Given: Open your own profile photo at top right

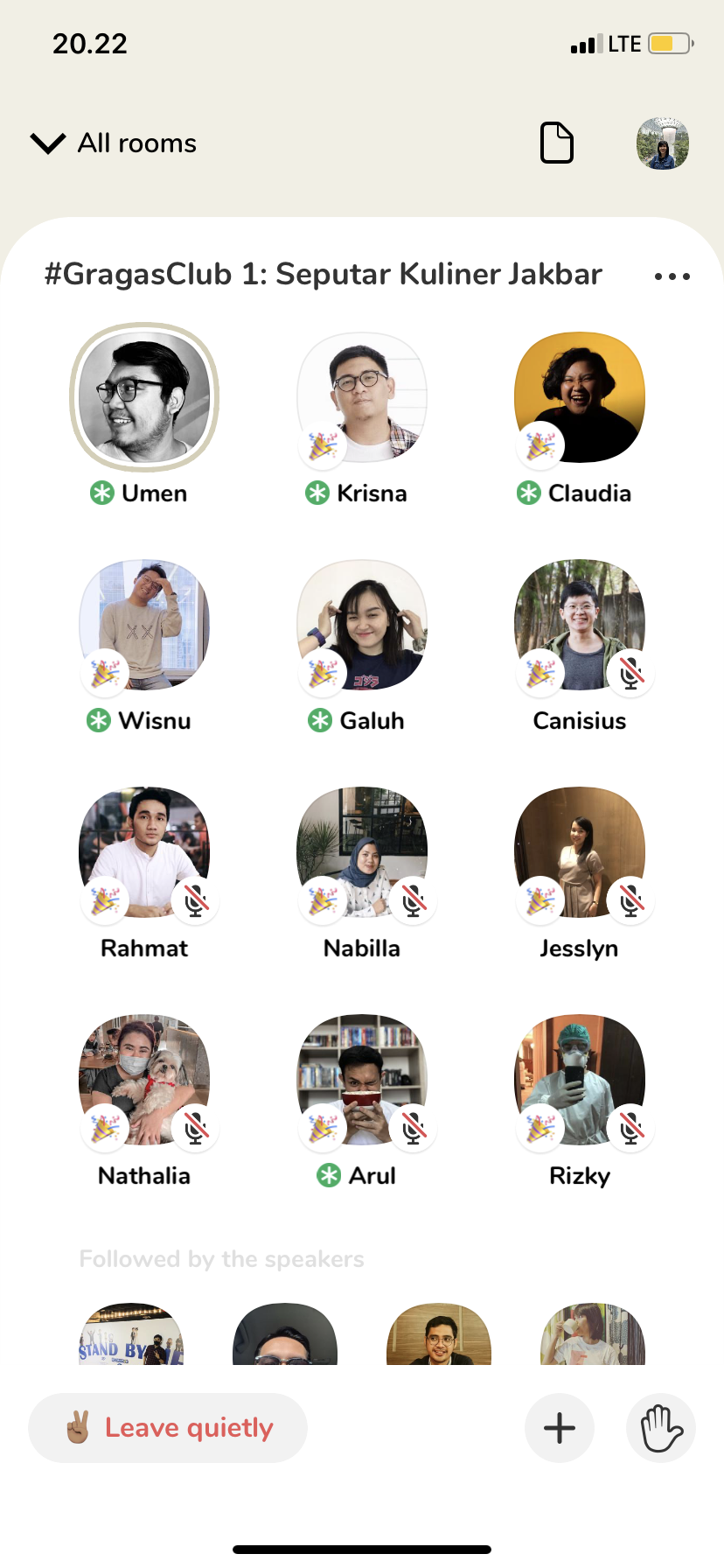Looking at the screenshot, I should tap(663, 143).
